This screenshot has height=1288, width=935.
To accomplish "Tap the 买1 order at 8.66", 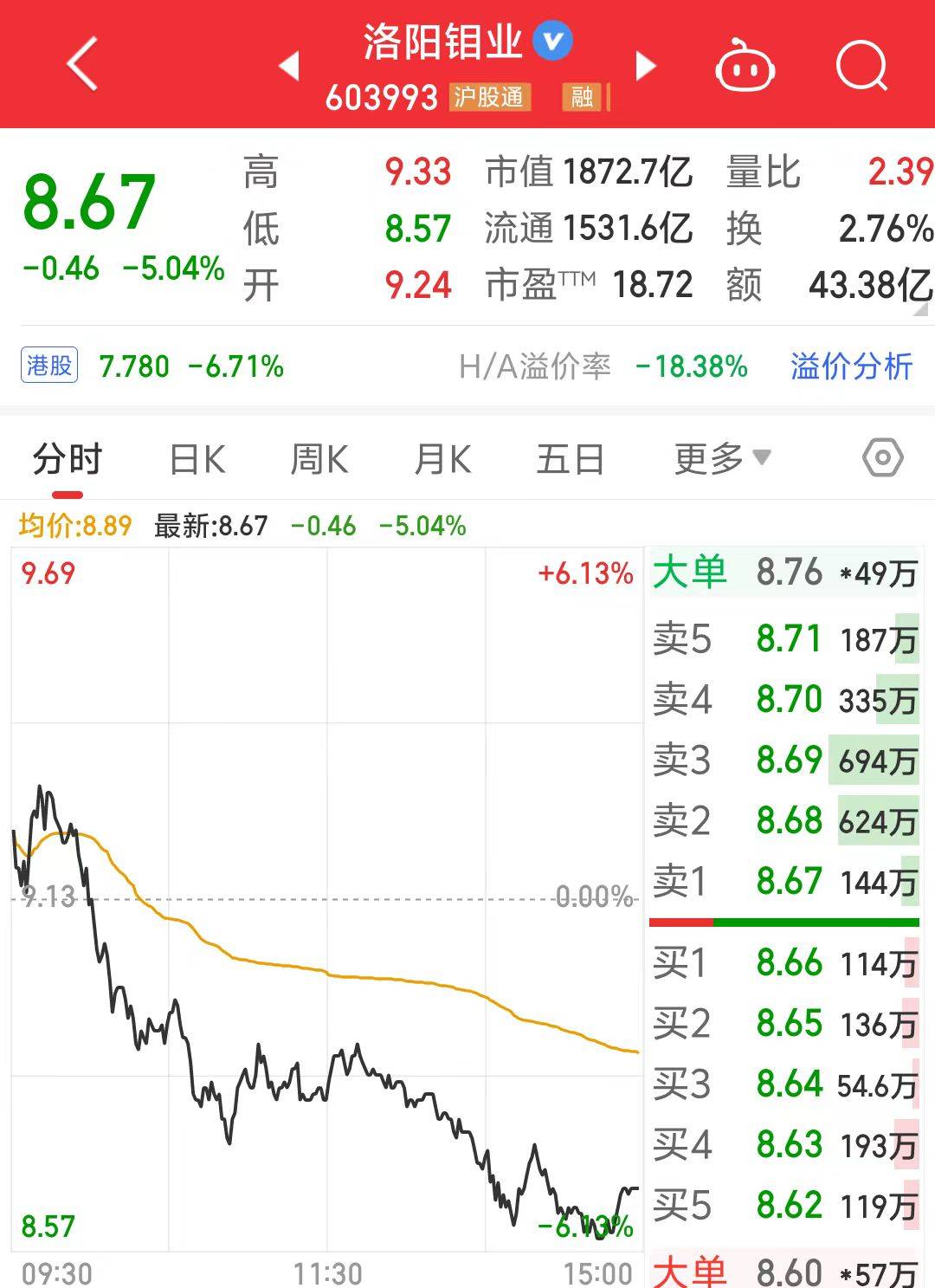I will [x=783, y=963].
